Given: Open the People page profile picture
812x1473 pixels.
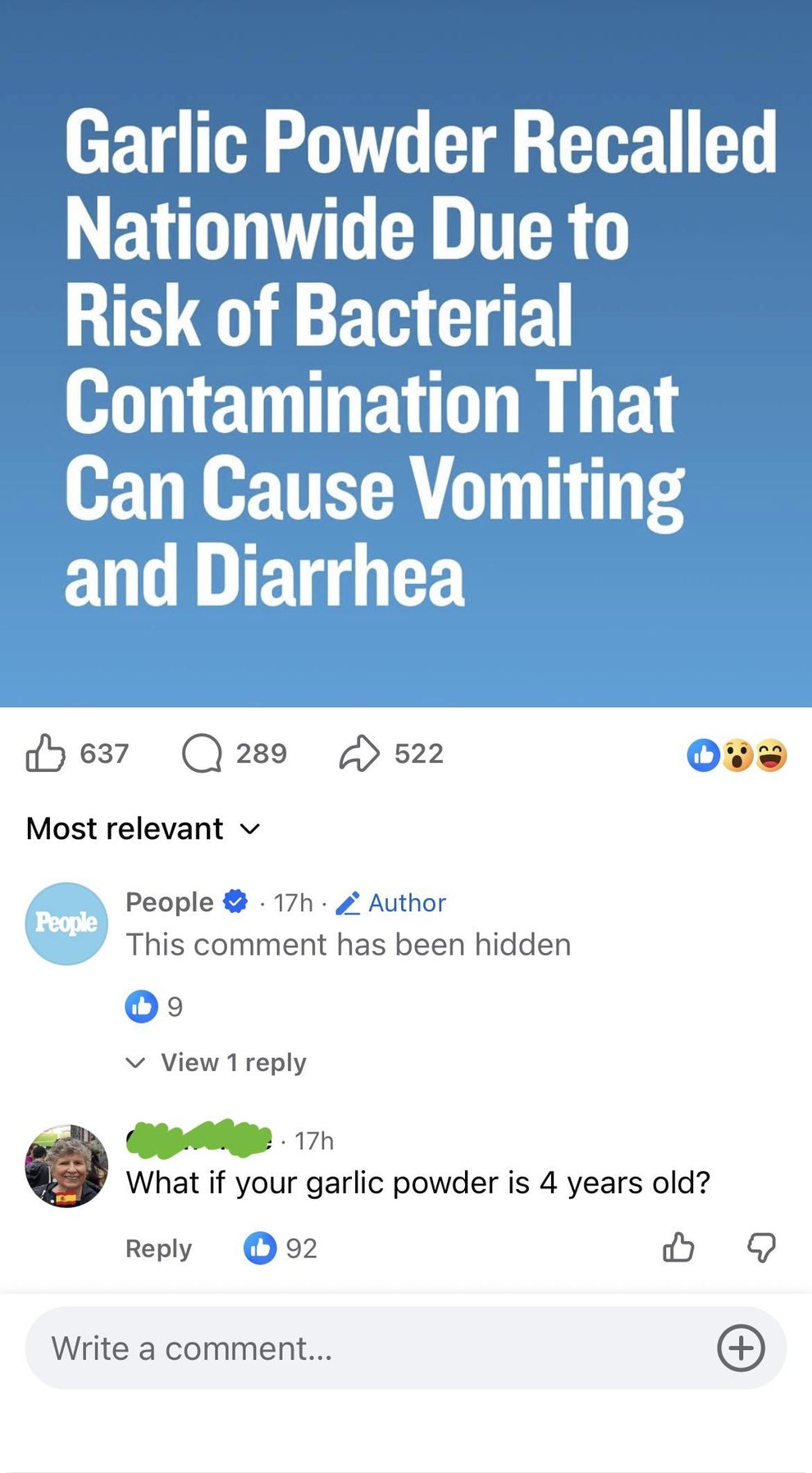Looking at the screenshot, I should coord(66,923).
